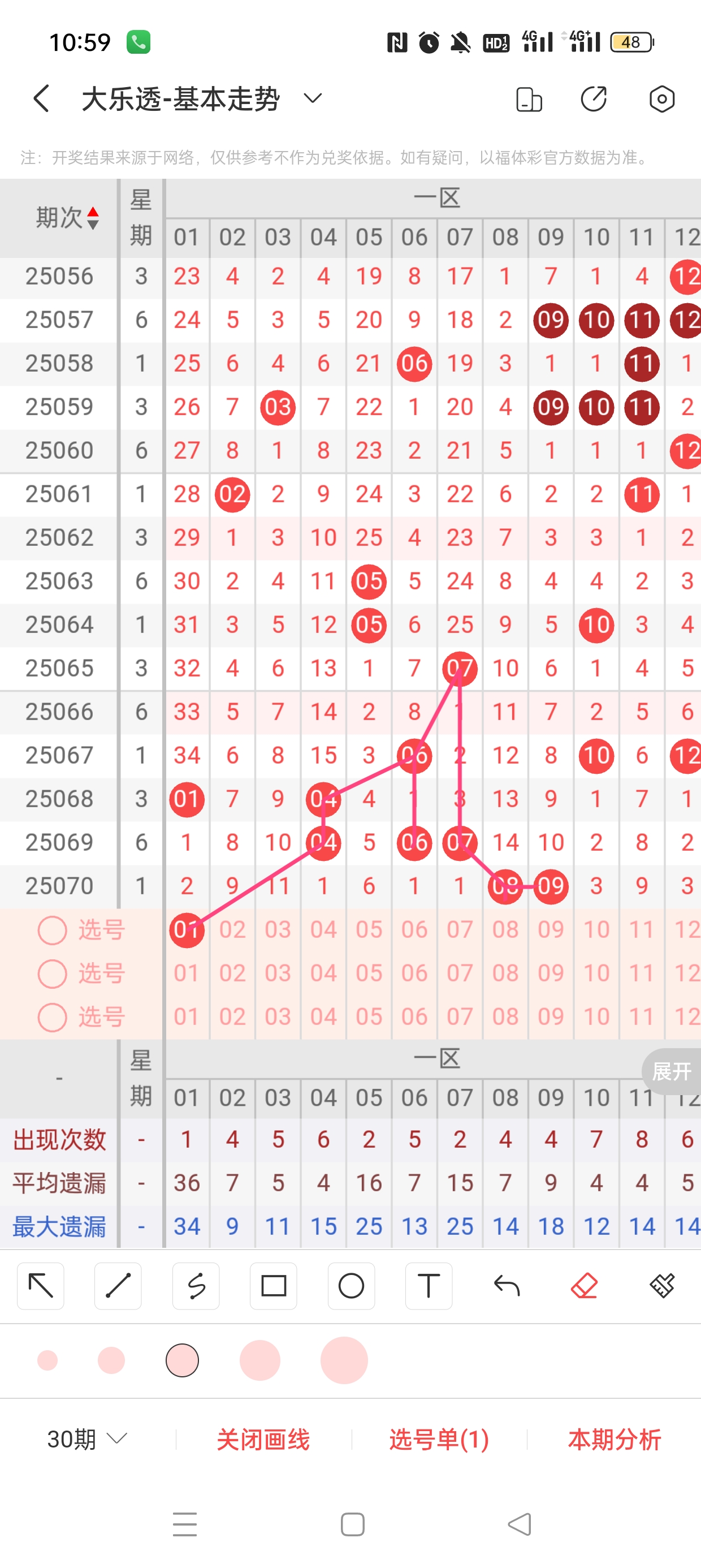701x1568 pixels.
Task: Clear all drawings with the brush icon
Action: (x=661, y=1286)
